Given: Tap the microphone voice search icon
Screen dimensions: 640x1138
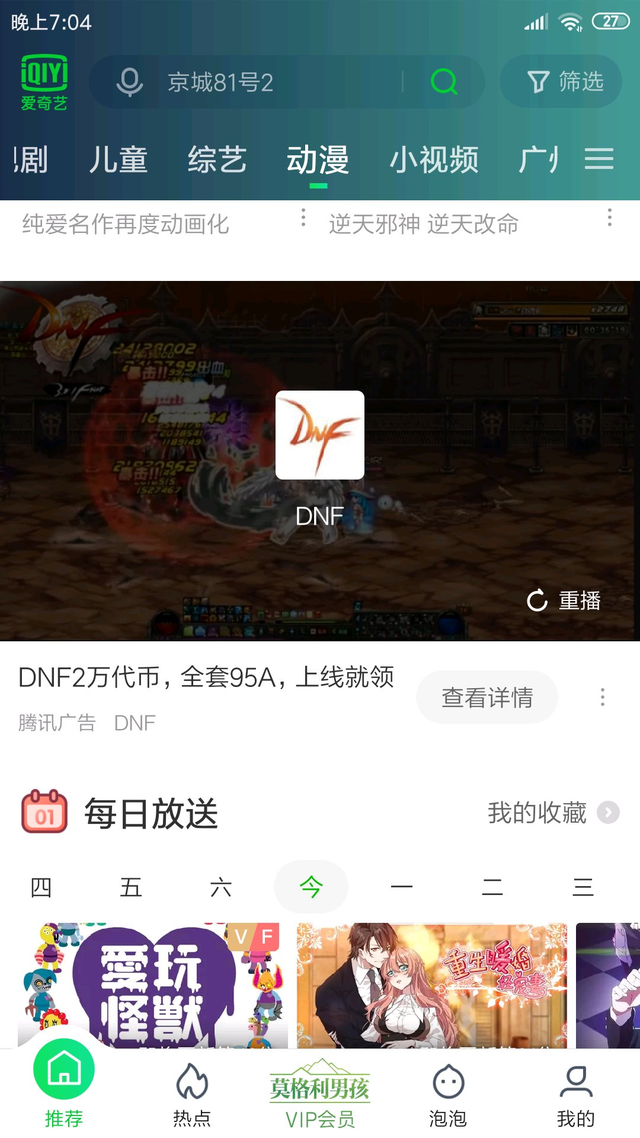Looking at the screenshot, I should pos(129,82).
